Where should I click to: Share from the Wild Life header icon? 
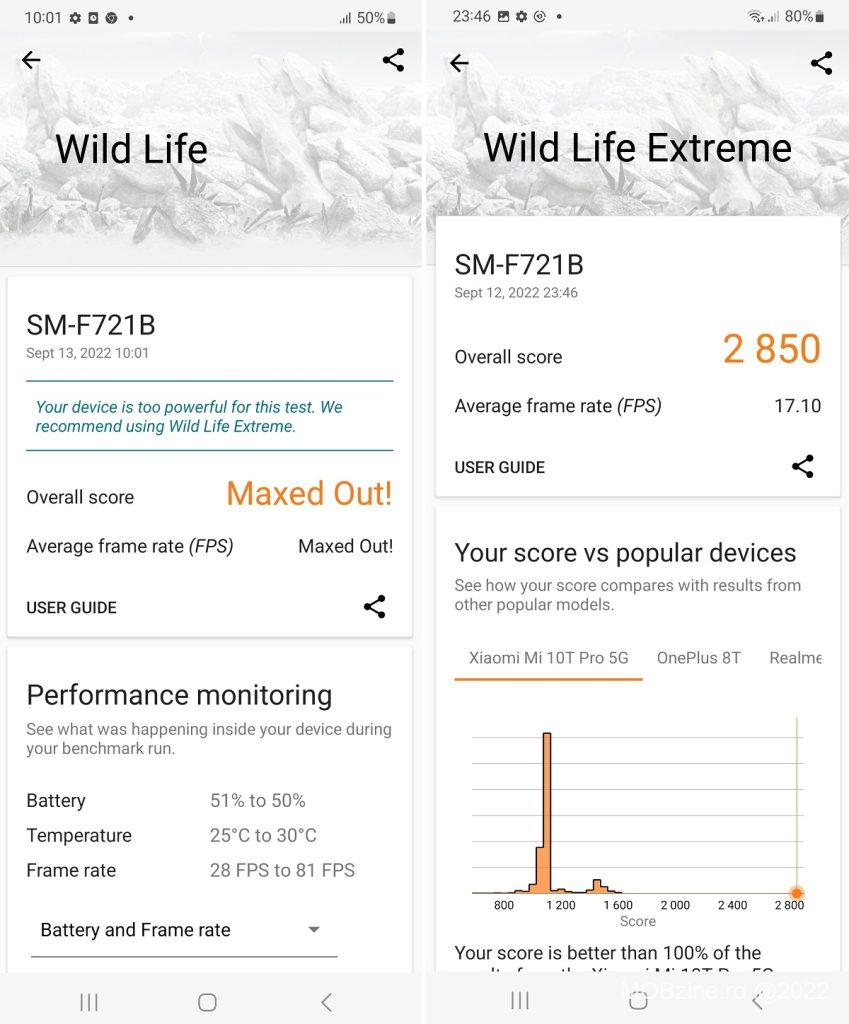(394, 60)
